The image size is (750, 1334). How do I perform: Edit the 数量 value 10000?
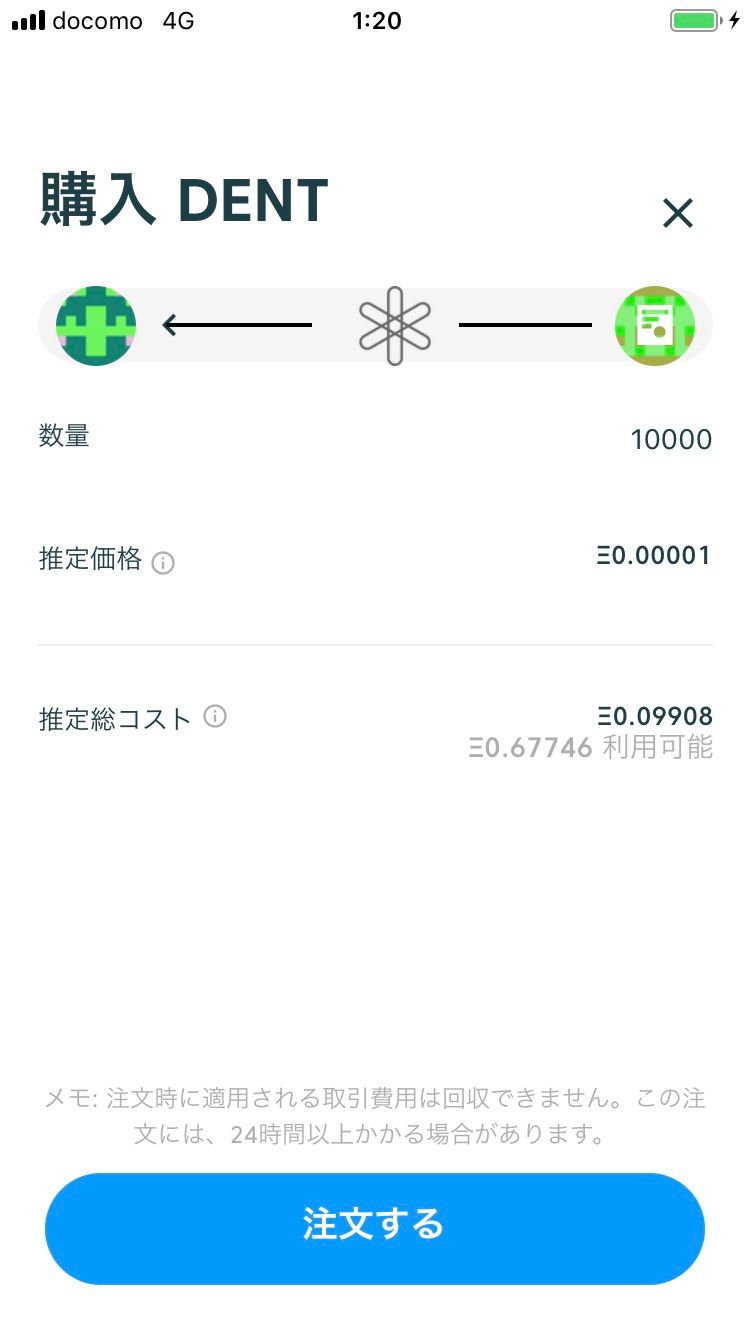pyautogui.click(x=671, y=440)
